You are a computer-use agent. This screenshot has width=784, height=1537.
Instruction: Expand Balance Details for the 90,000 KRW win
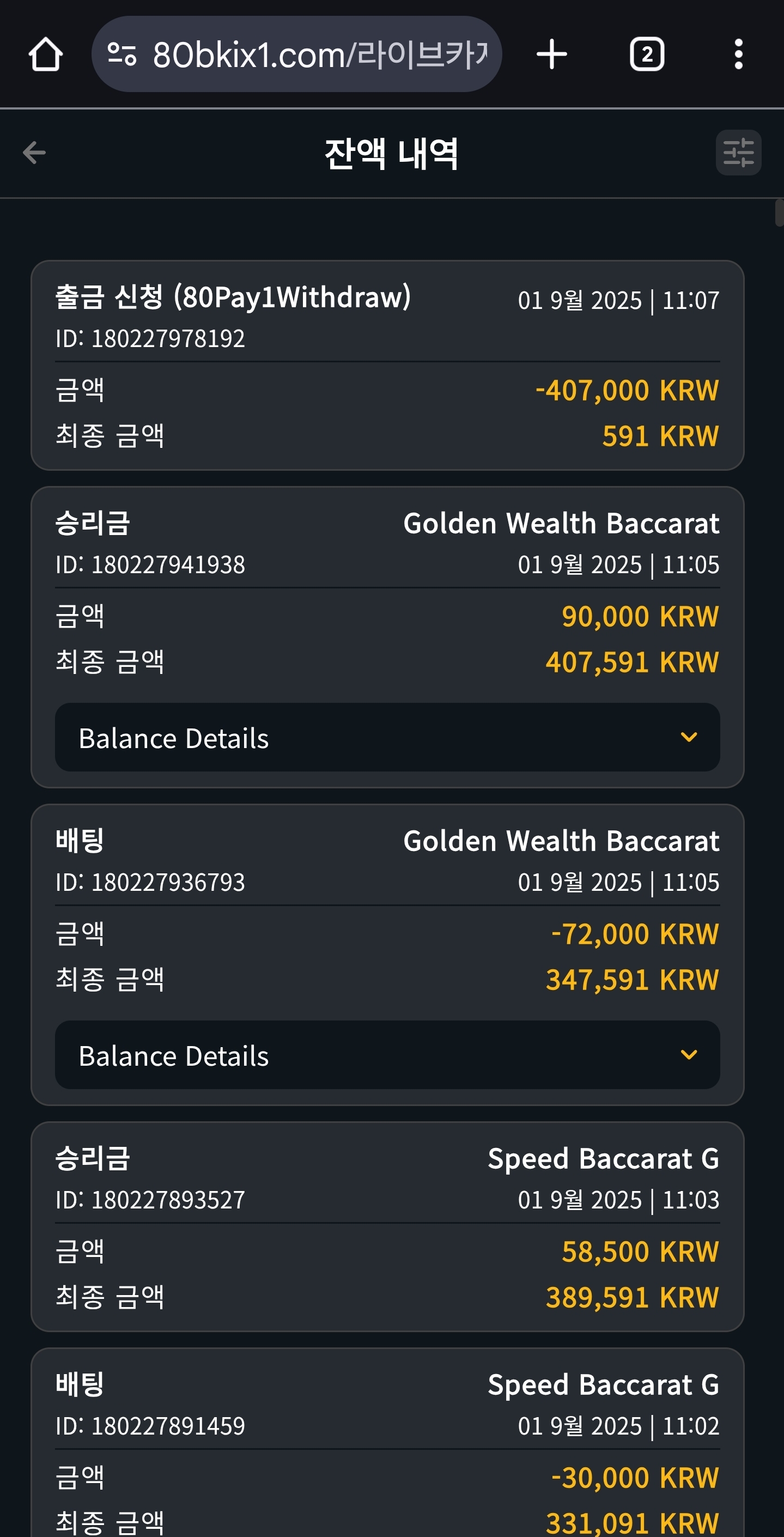pyautogui.click(x=387, y=738)
